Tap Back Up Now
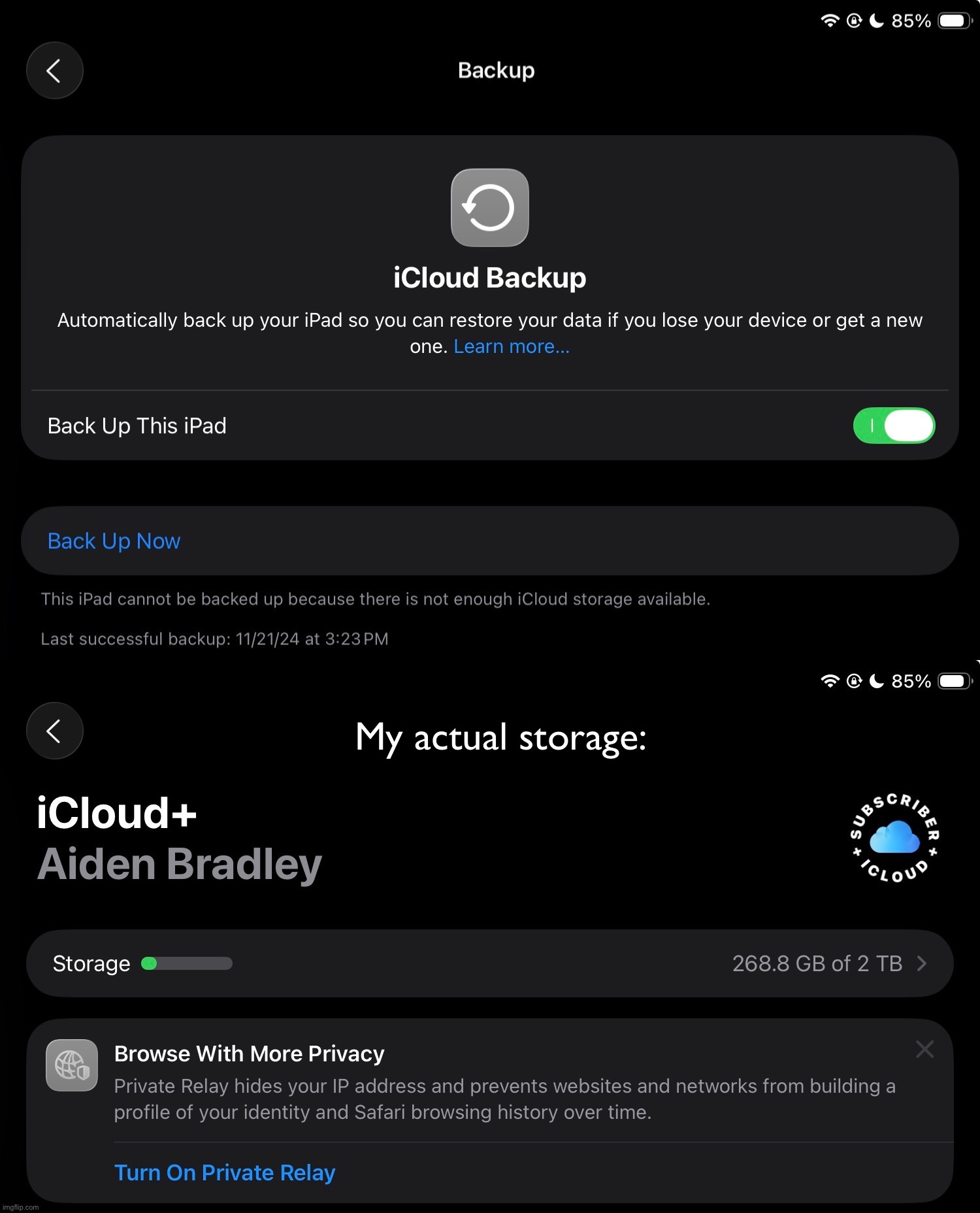 113,540
